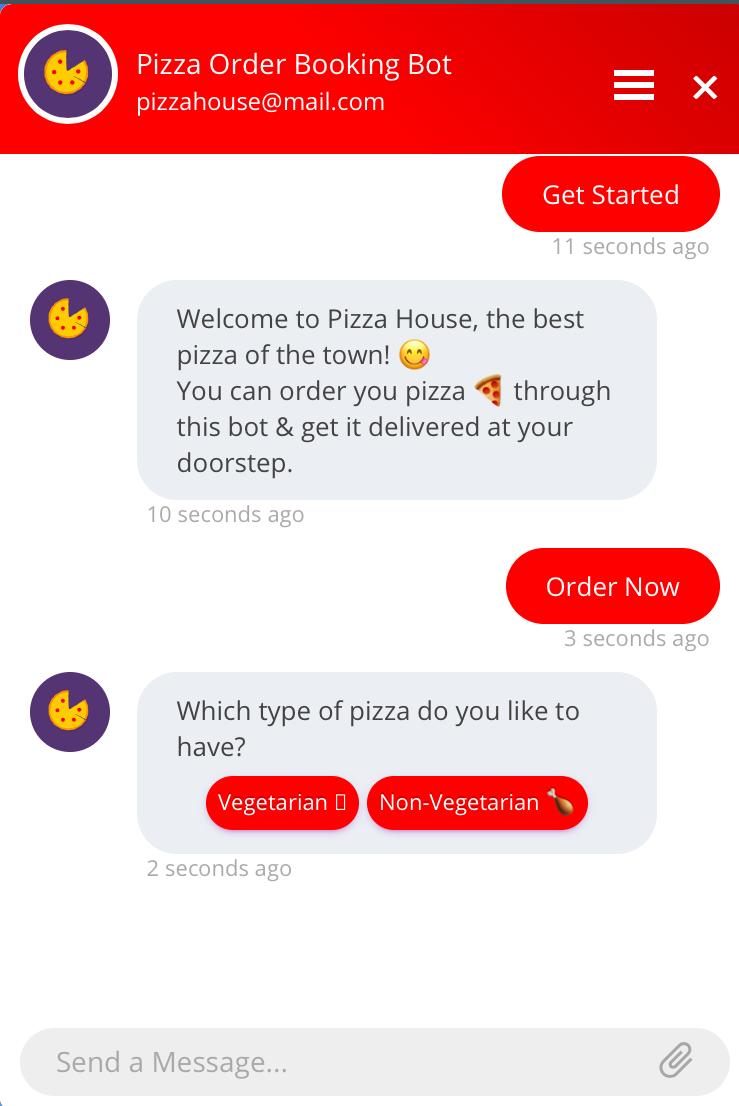The image size is (739, 1106).
Task: Open the hamburger menu in the header
Action: [x=634, y=86]
